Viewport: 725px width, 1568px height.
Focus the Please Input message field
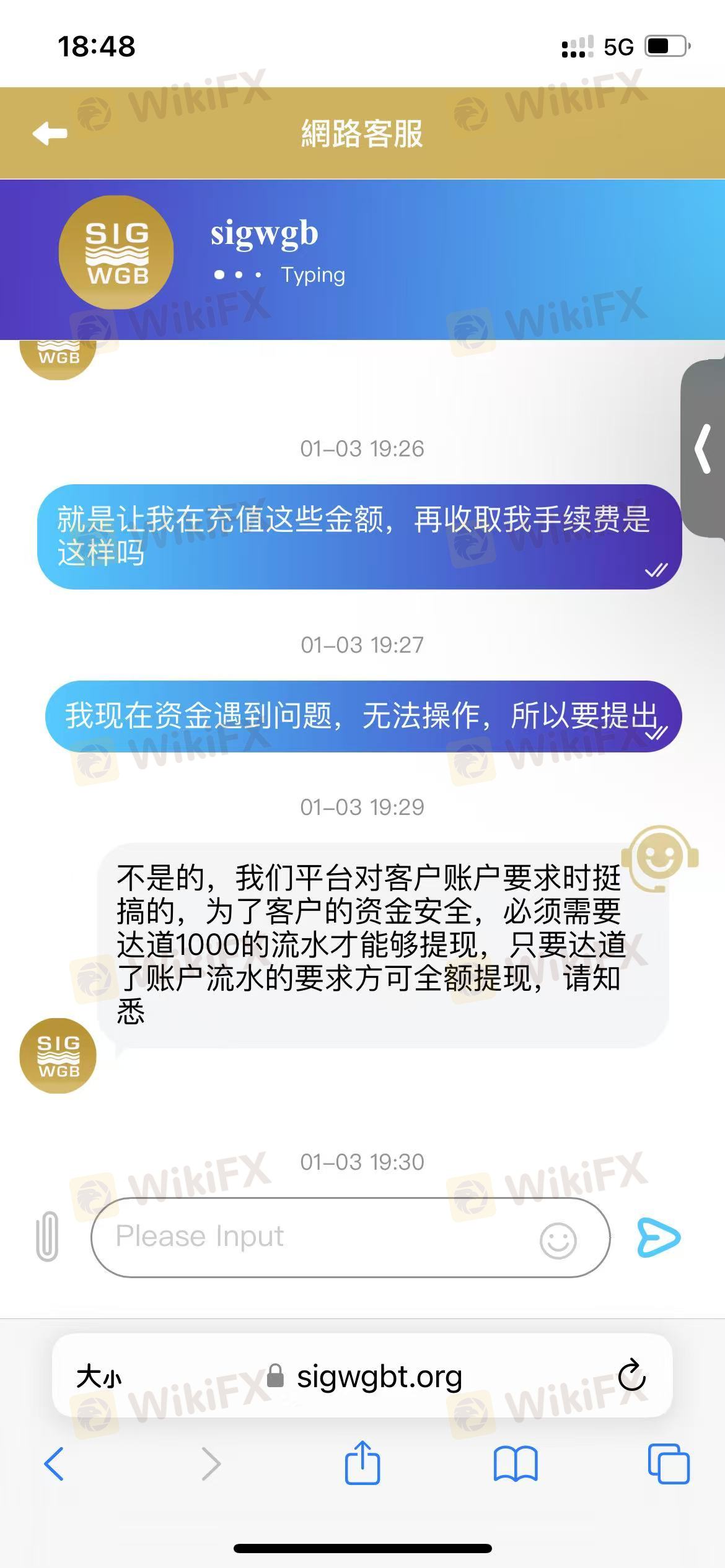310,1237
